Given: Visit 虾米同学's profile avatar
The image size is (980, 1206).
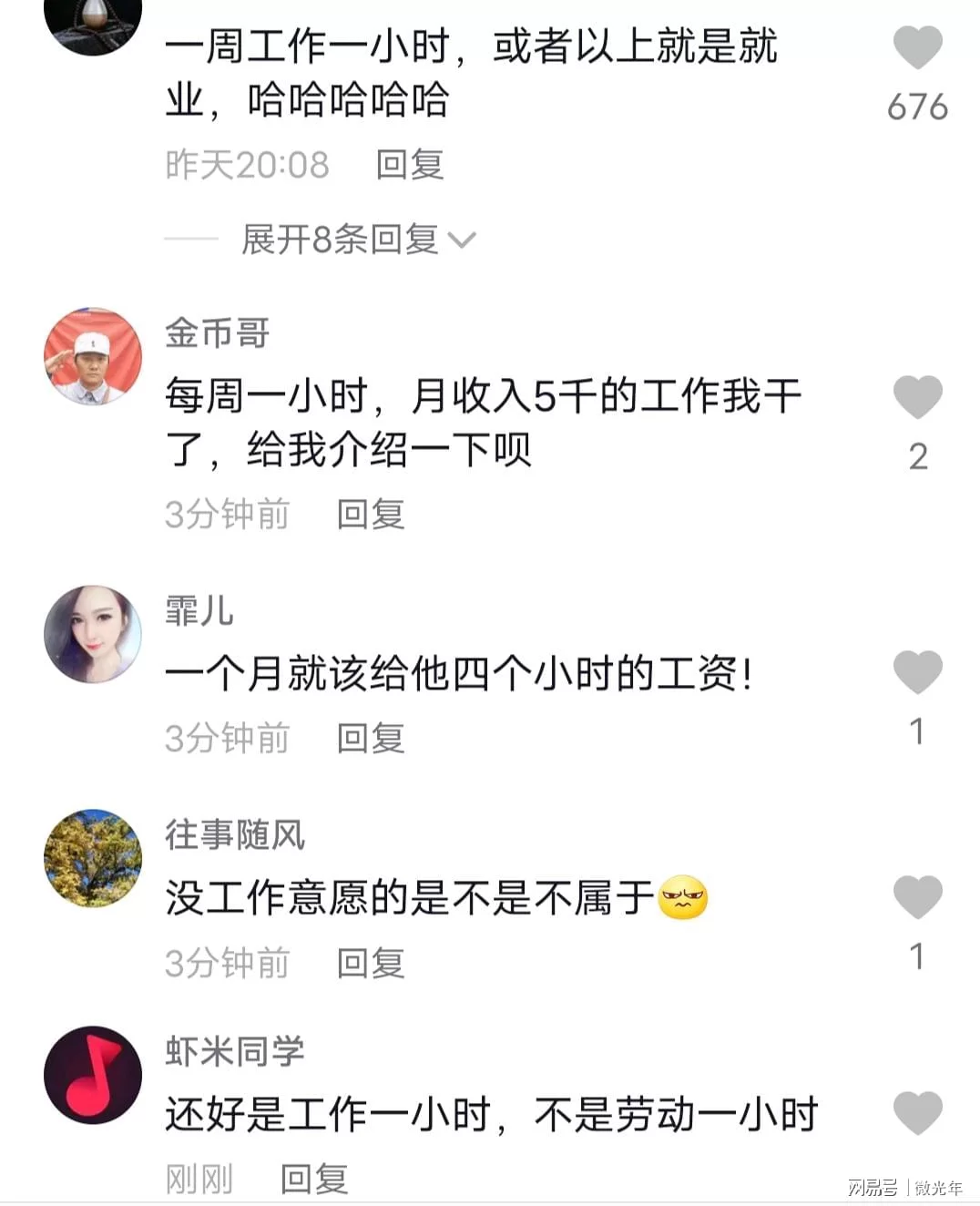Looking at the screenshot, I should tap(93, 1075).
